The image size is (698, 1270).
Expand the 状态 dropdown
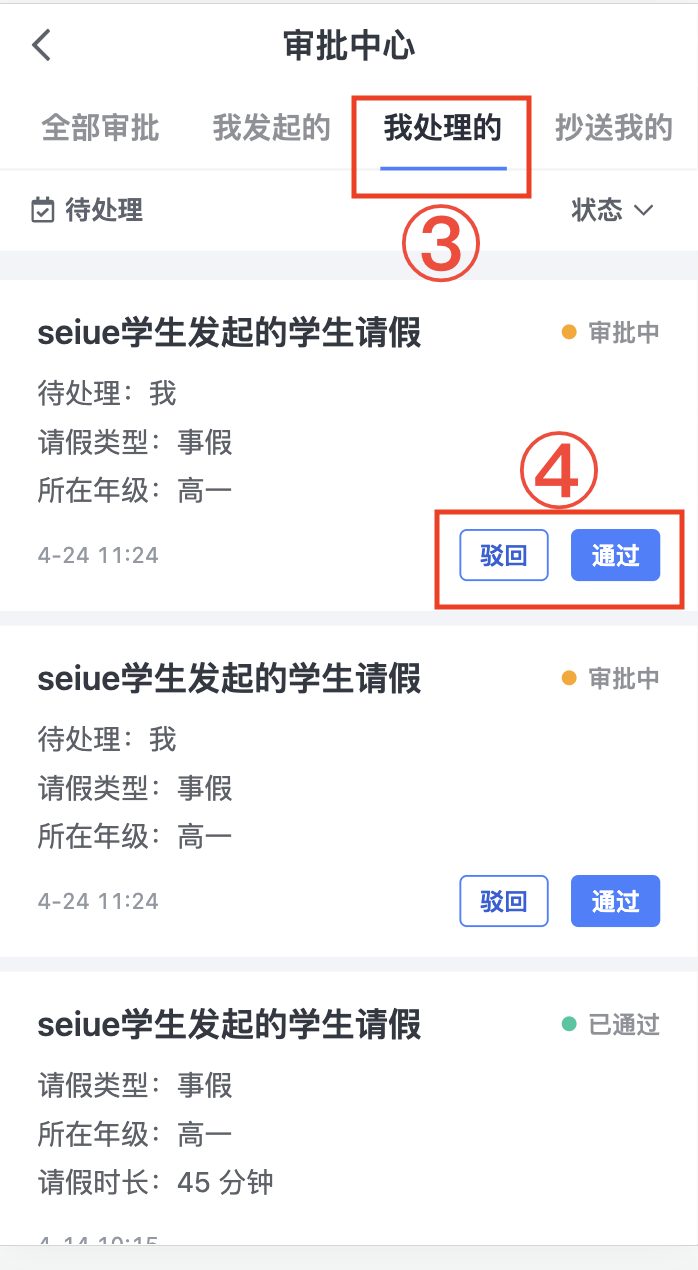613,210
